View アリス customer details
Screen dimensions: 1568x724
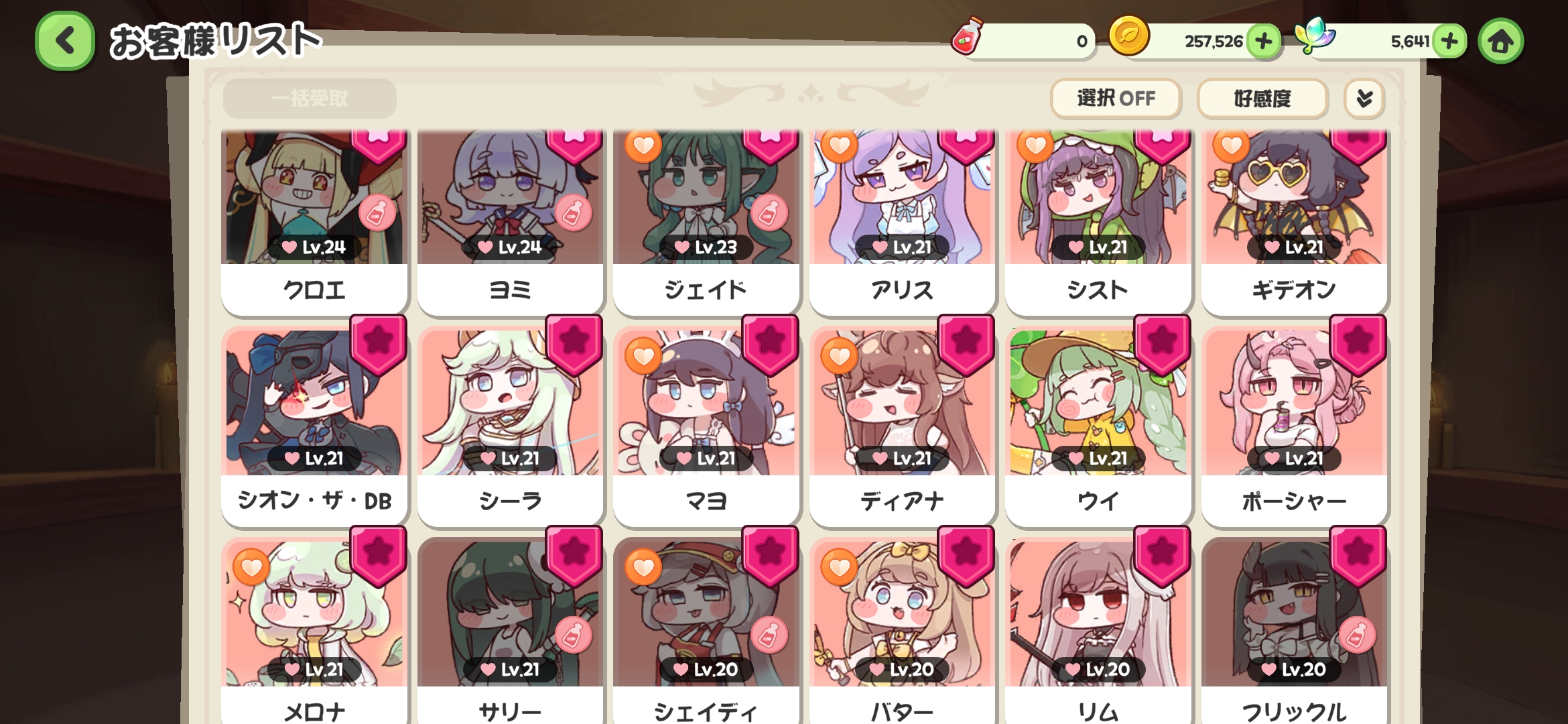901,221
